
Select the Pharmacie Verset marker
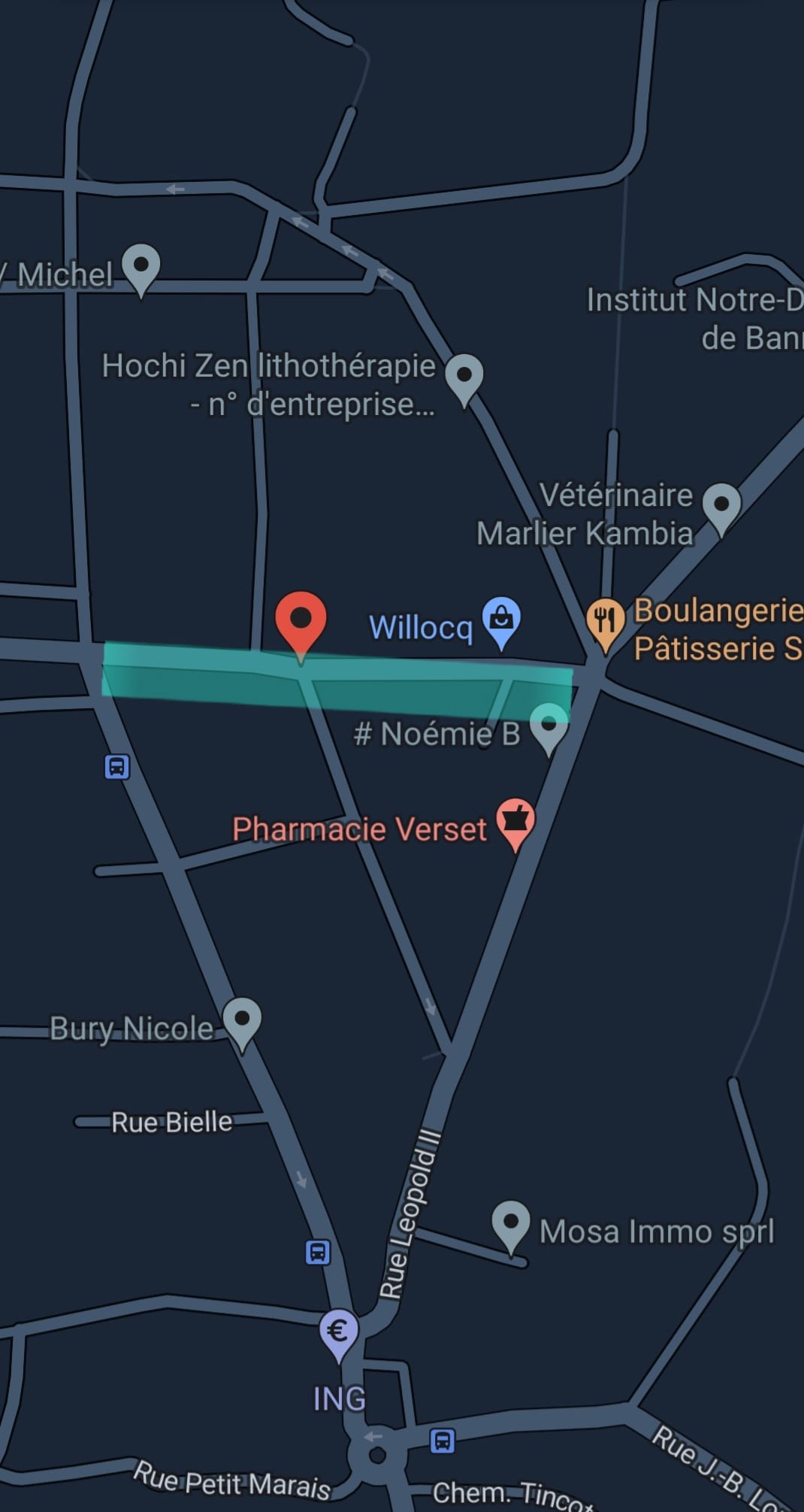515,820
